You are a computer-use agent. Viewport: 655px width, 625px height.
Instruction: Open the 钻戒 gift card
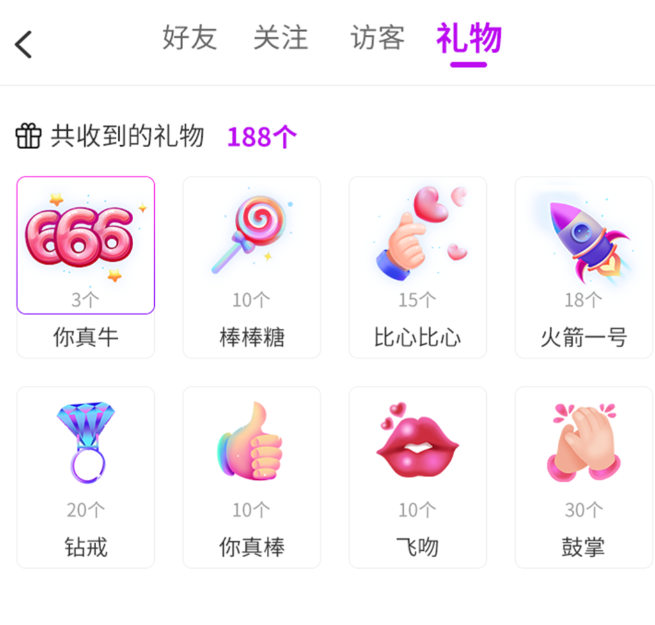pyautogui.click(x=86, y=477)
